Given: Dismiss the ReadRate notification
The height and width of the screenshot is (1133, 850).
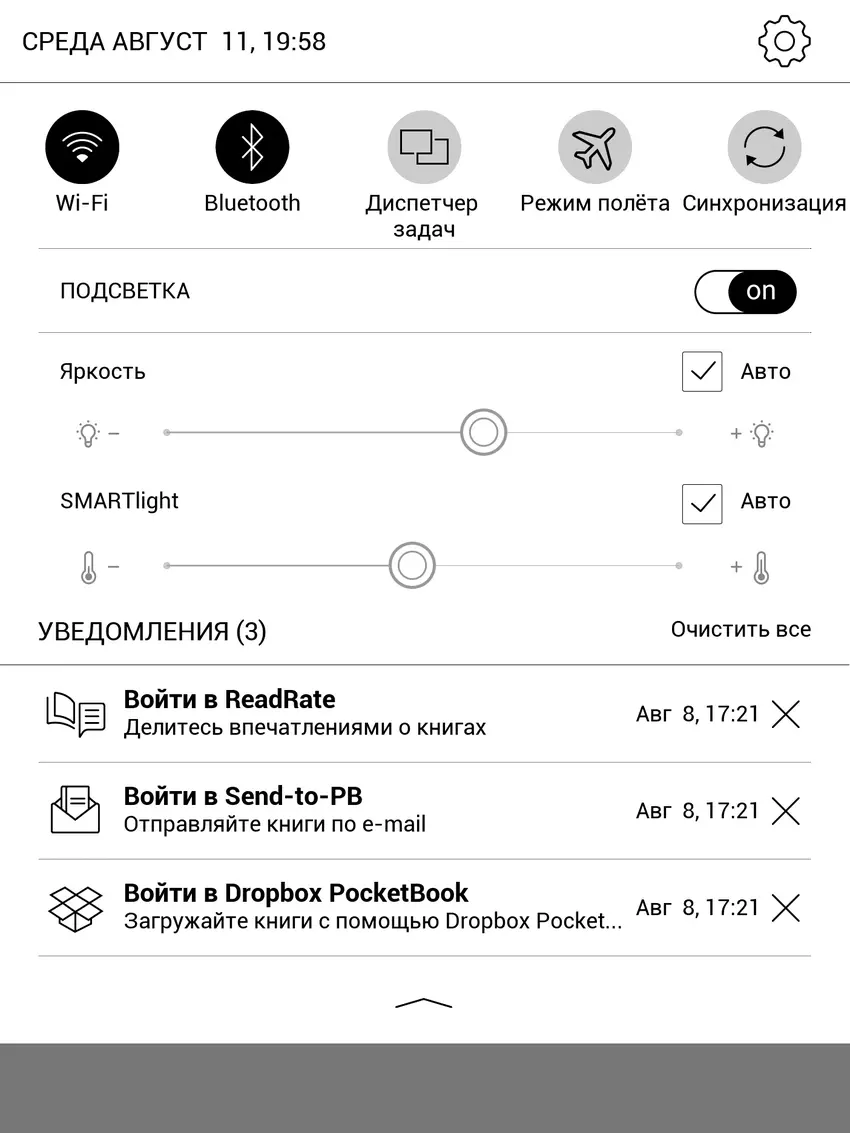Looking at the screenshot, I should click(x=786, y=714).
